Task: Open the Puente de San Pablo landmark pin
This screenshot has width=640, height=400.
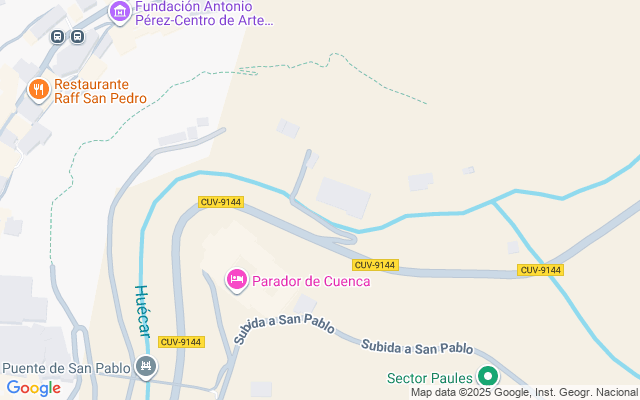Action: pyautogui.click(x=147, y=367)
